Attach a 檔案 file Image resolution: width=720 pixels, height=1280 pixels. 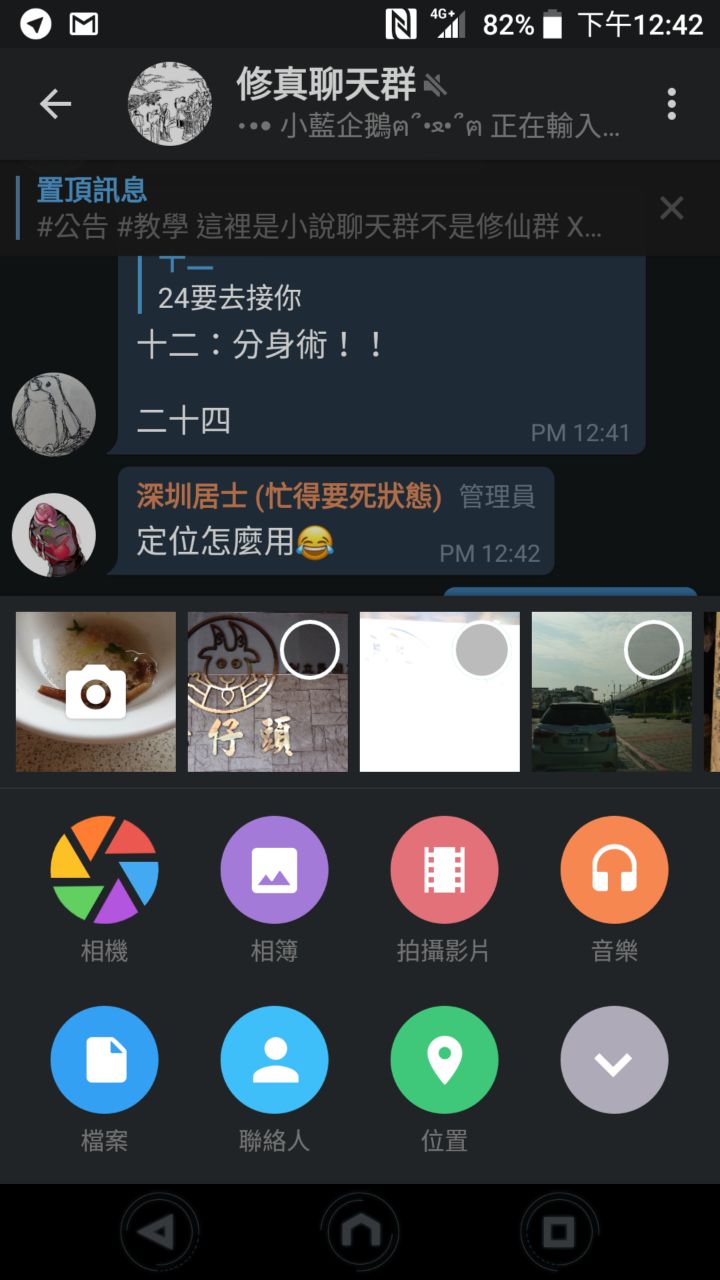104,1060
